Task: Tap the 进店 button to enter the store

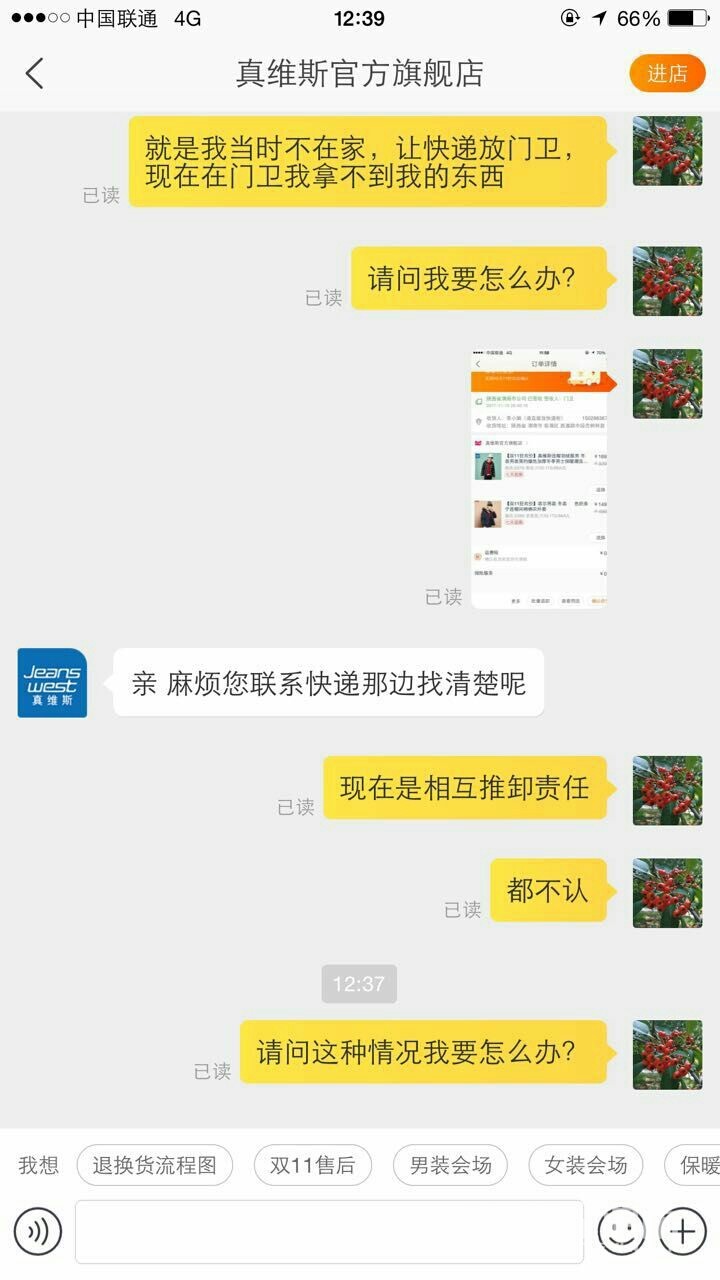Action: click(667, 73)
